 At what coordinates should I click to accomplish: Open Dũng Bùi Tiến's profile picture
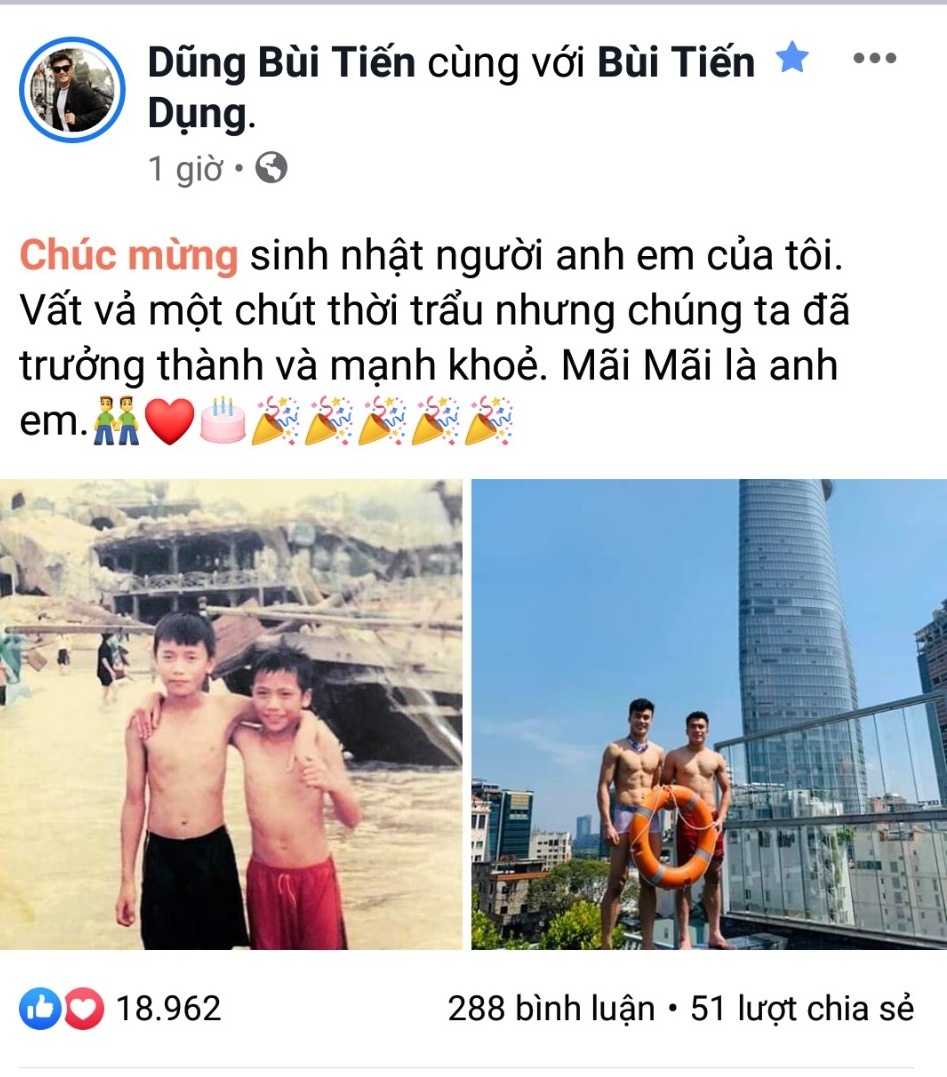click(73, 90)
